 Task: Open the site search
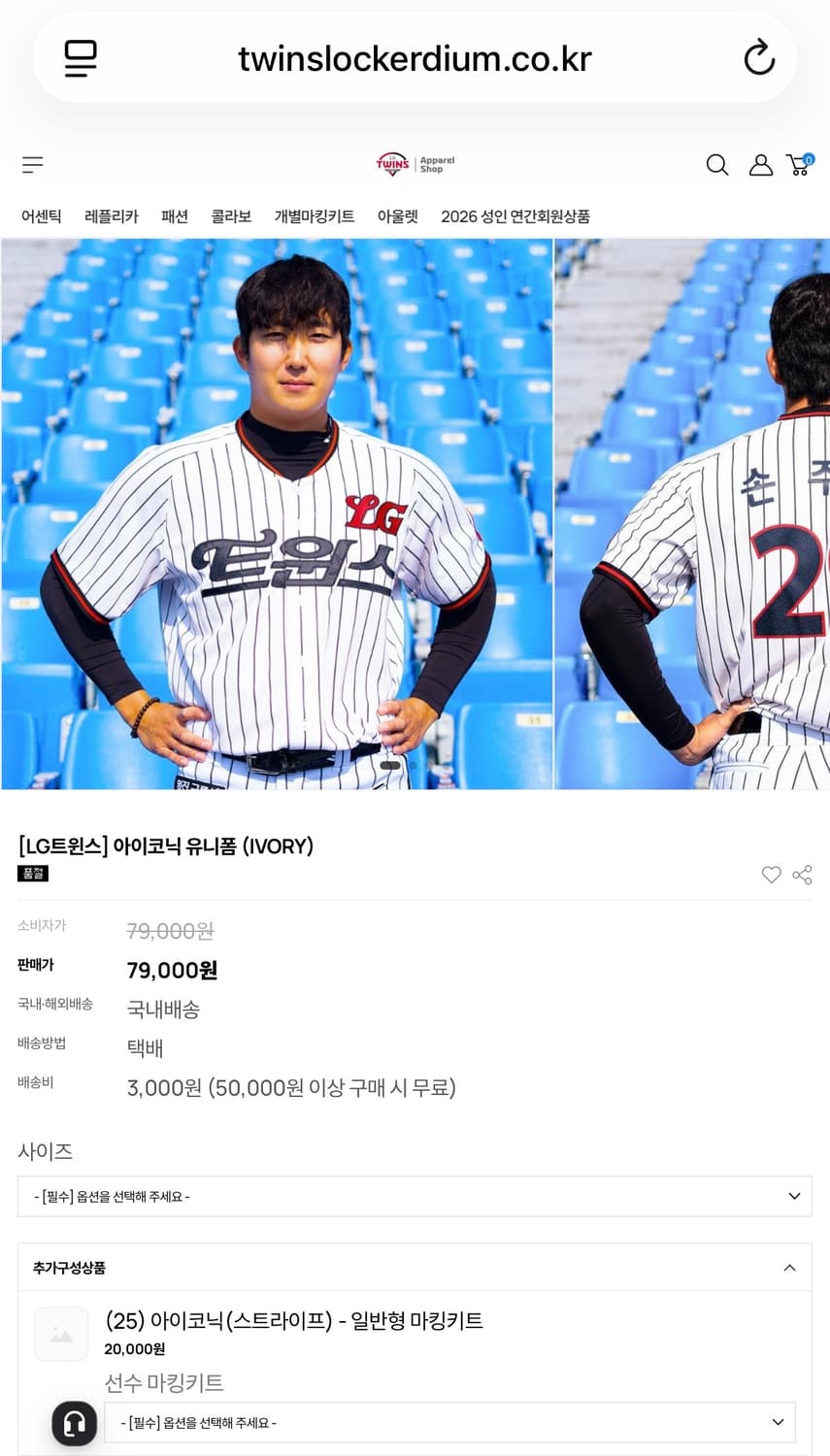coord(716,166)
